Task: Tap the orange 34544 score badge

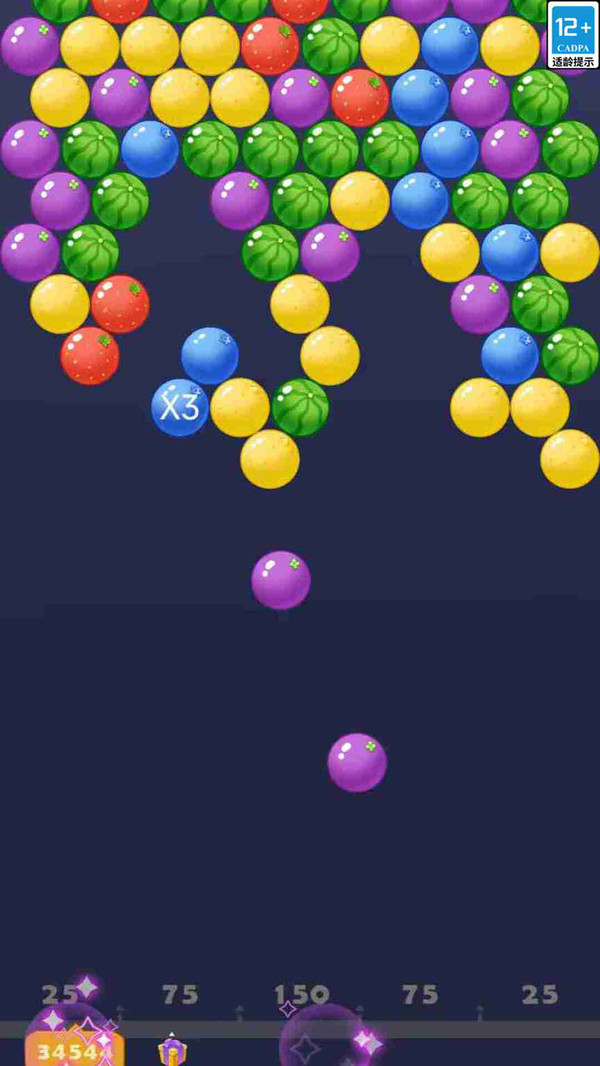Action: click(75, 1050)
